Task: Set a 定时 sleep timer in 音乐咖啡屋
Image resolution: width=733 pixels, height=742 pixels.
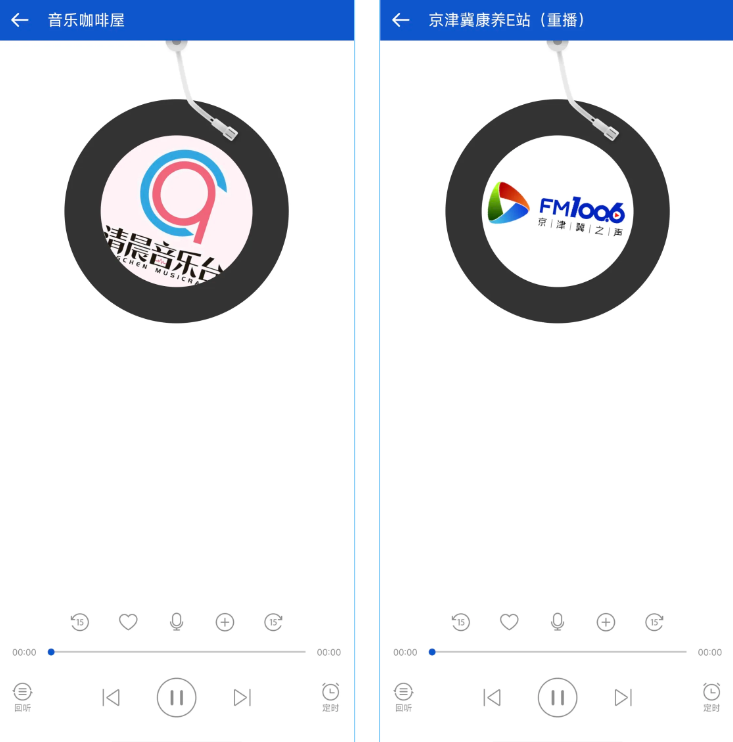Action: coord(330,696)
